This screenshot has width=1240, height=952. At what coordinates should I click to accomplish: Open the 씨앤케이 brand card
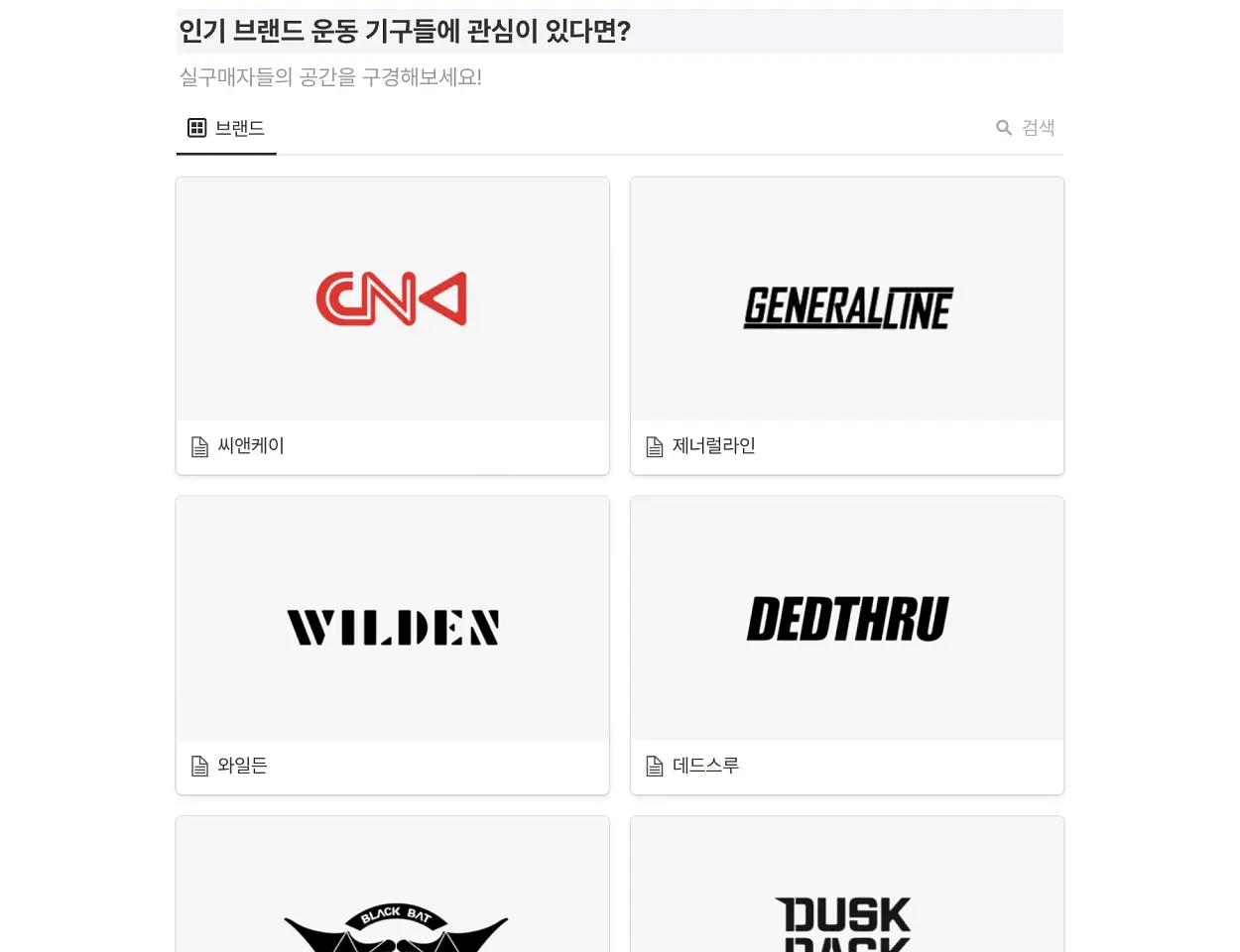393,326
